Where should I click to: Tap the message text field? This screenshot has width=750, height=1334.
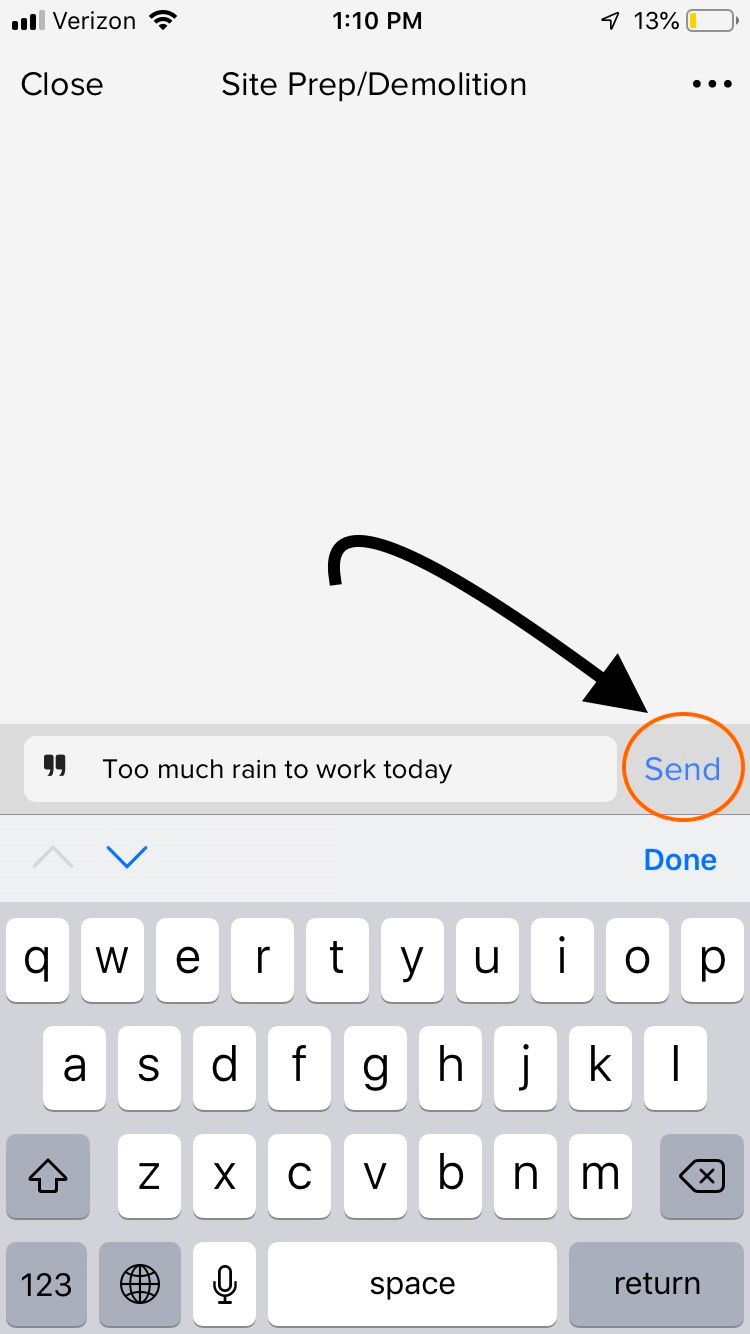[320, 769]
